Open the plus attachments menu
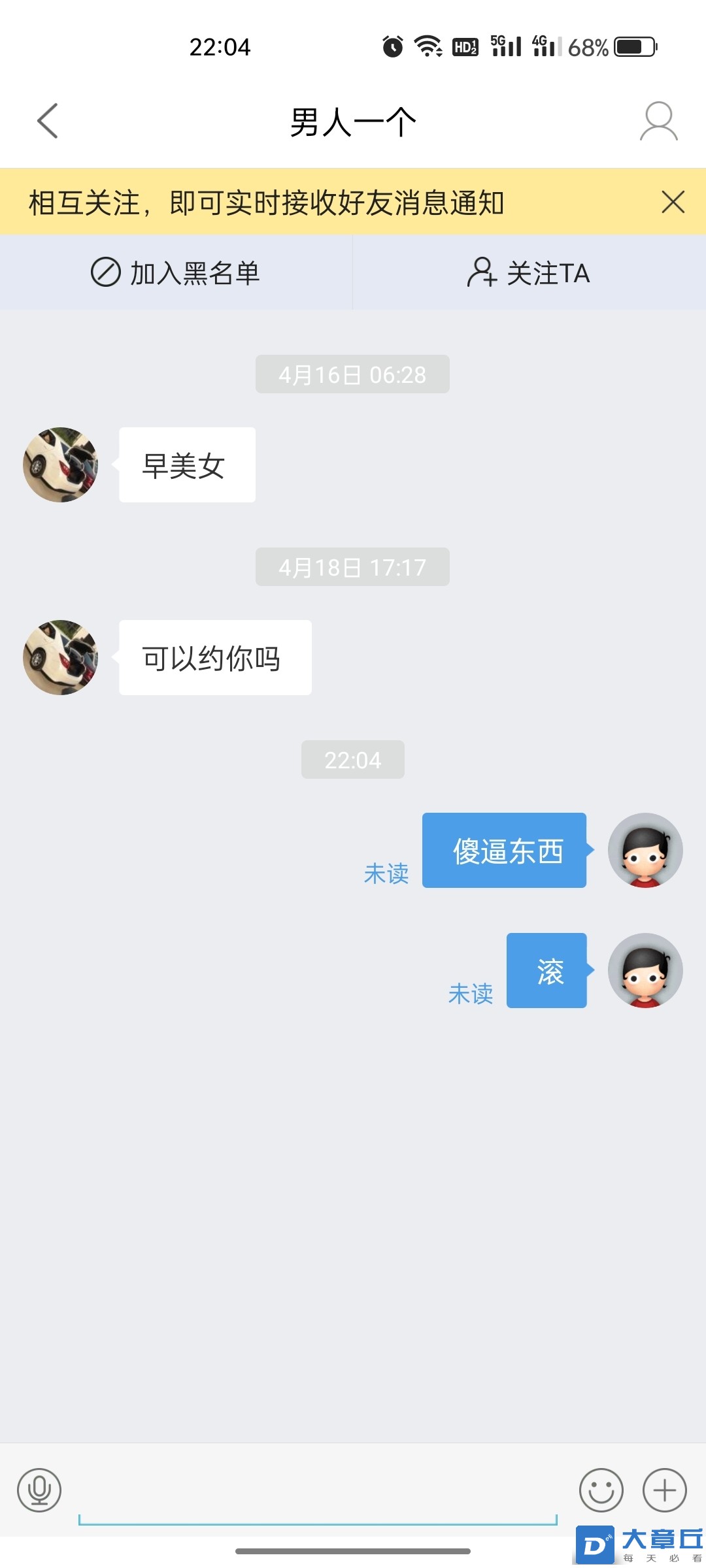 pos(664,1490)
